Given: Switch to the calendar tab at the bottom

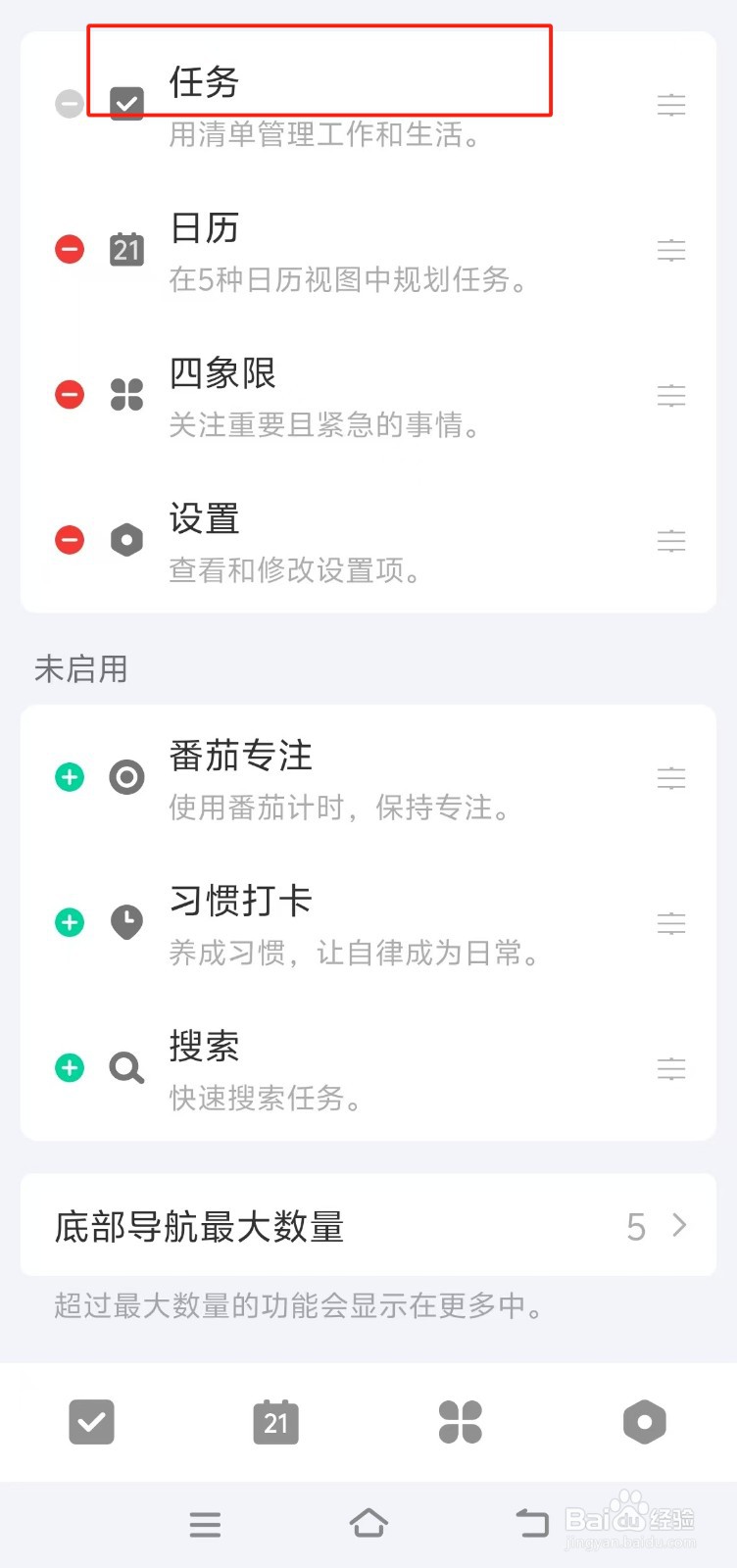Looking at the screenshot, I should pos(275,1422).
